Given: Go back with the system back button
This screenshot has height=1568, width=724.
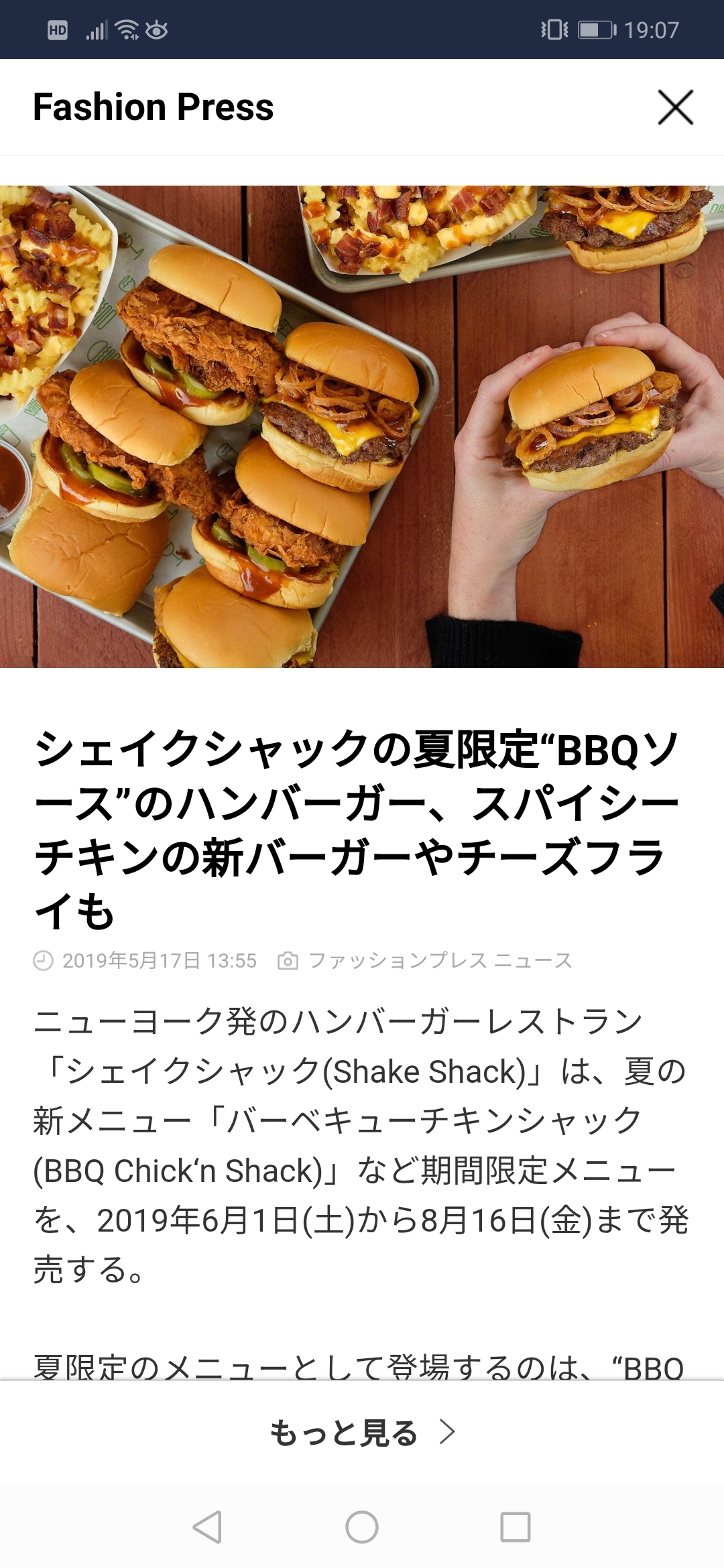Looking at the screenshot, I should tap(207, 1527).
